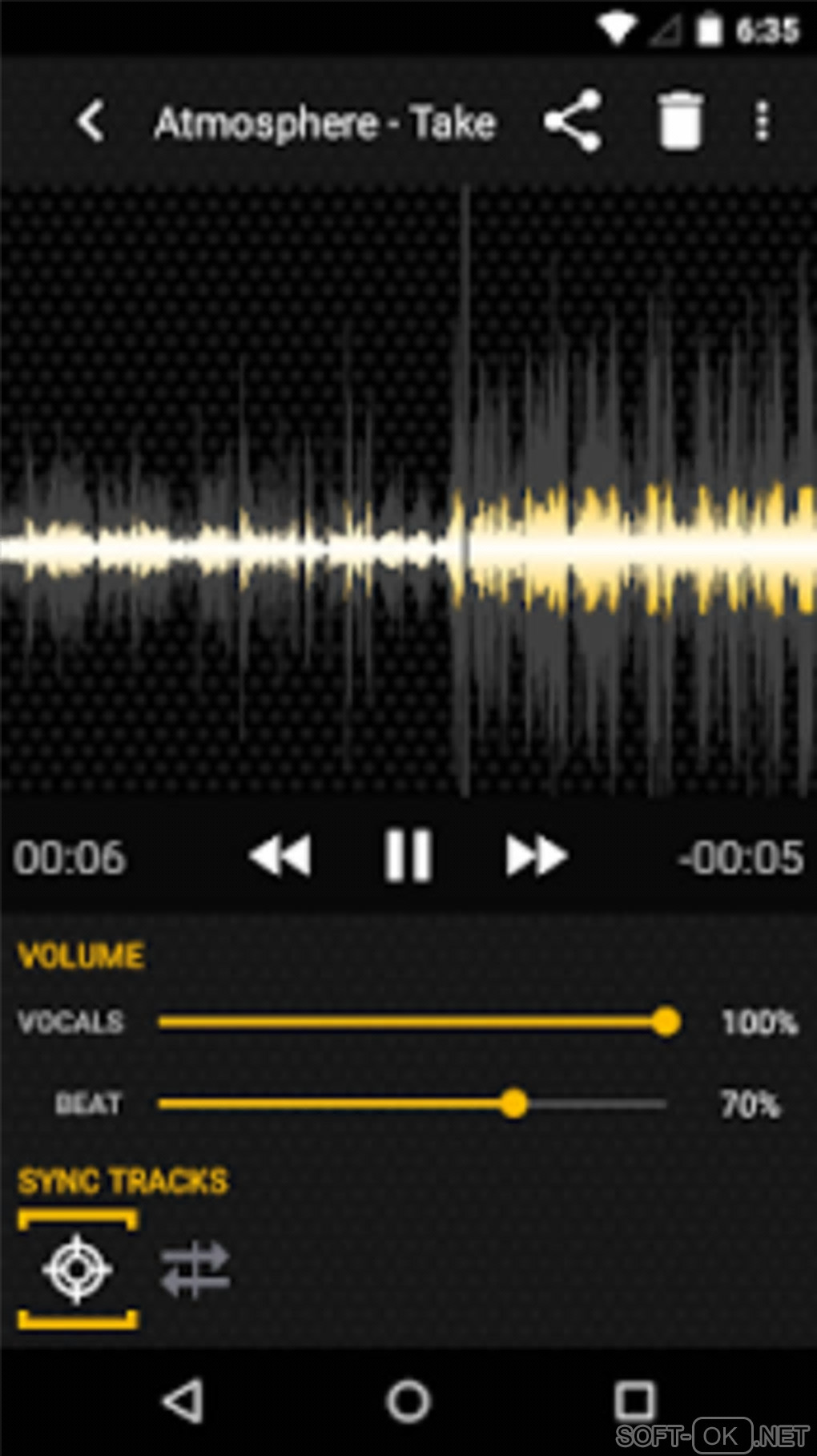Image resolution: width=817 pixels, height=1456 pixels.
Task: Delete the recording with trash icon
Action: click(680, 122)
